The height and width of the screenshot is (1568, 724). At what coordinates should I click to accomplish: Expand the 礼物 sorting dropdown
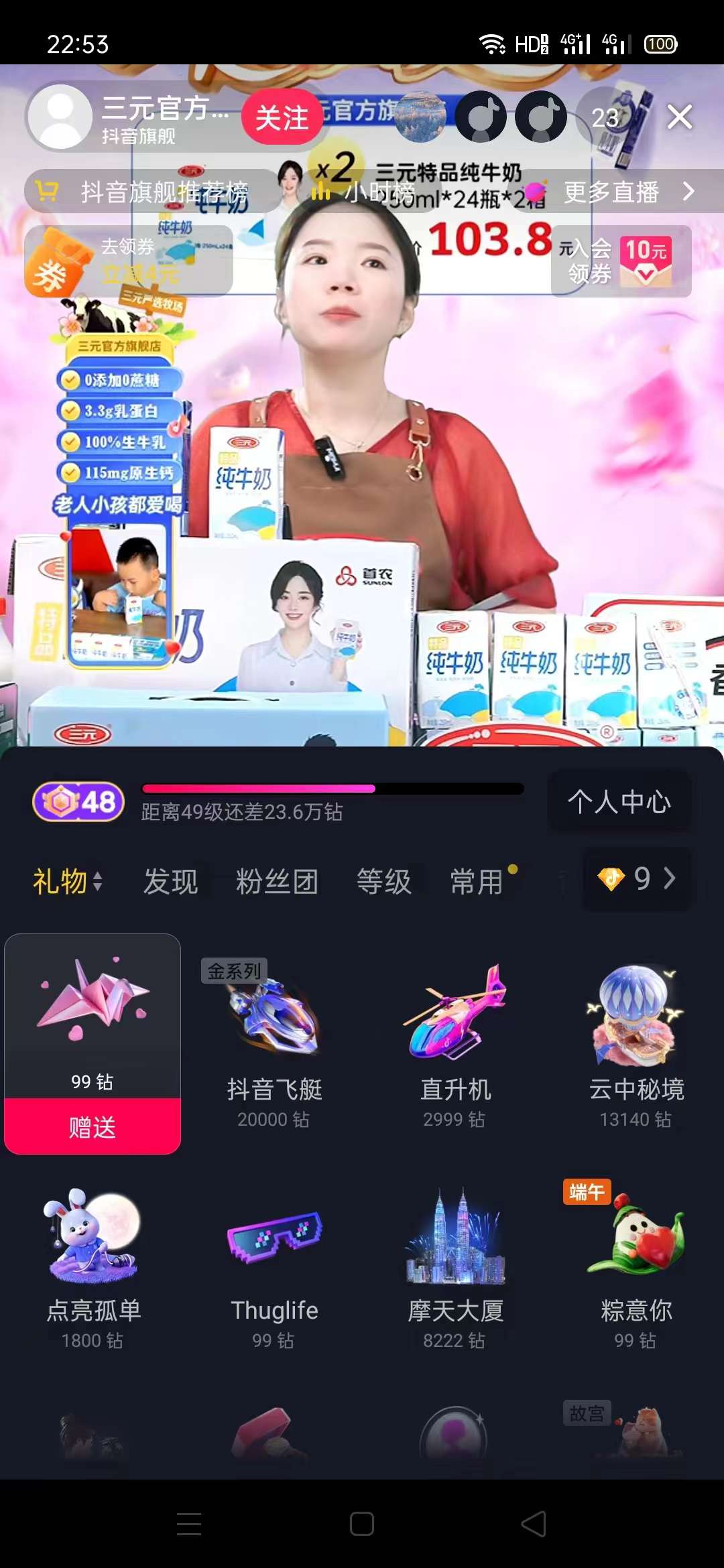pos(68,881)
